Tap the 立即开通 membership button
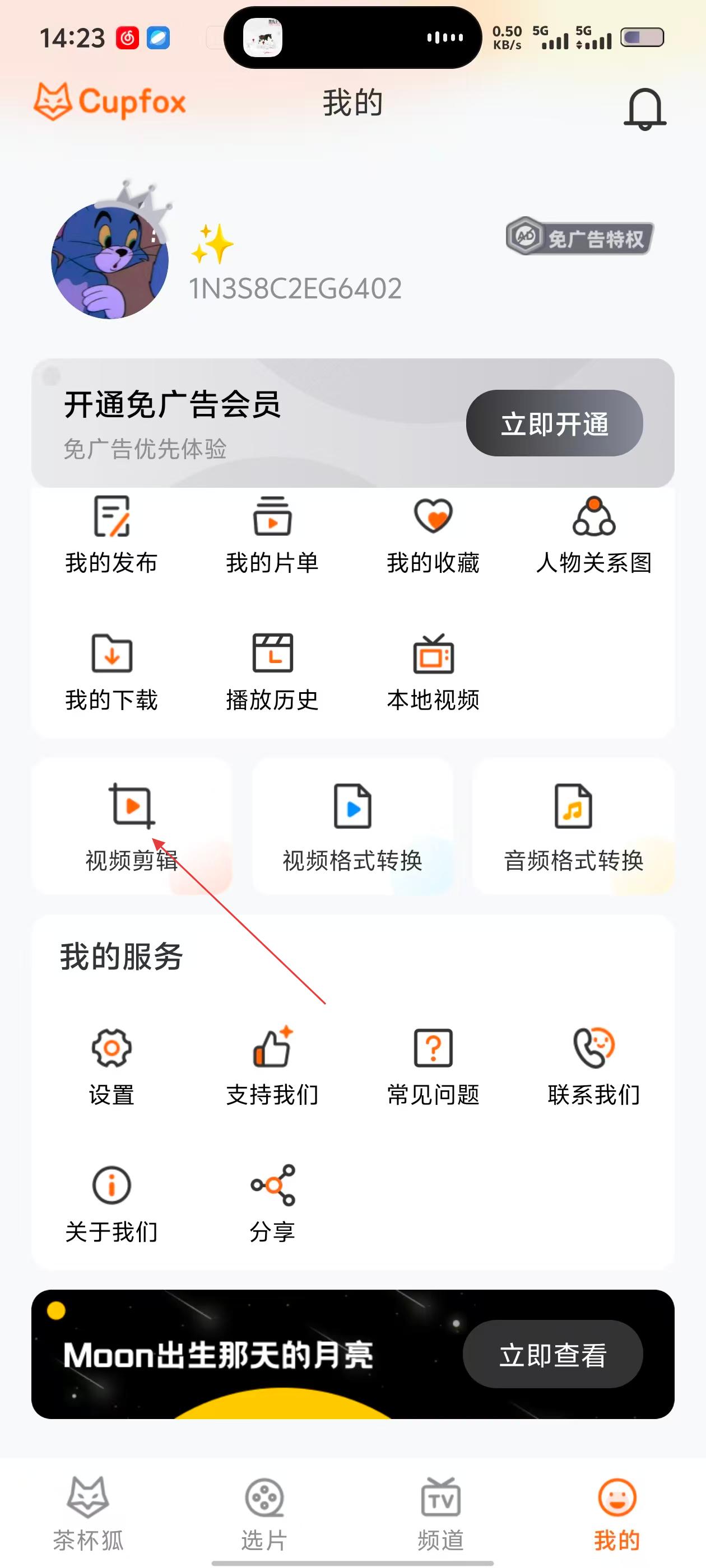Viewport: 706px width, 1568px height. pos(554,424)
